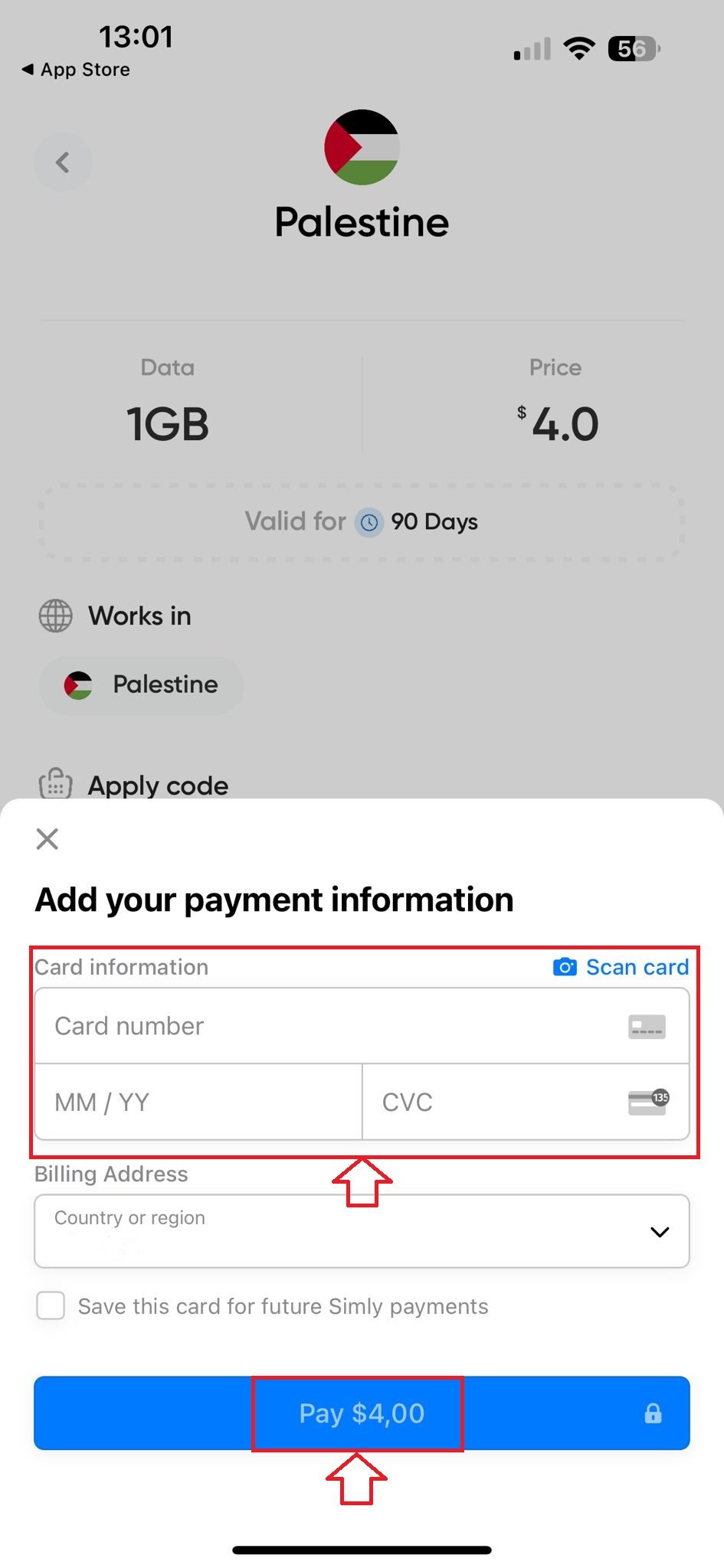The height and width of the screenshot is (1568, 724).
Task: Close the payment information sheet
Action: coord(48,839)
